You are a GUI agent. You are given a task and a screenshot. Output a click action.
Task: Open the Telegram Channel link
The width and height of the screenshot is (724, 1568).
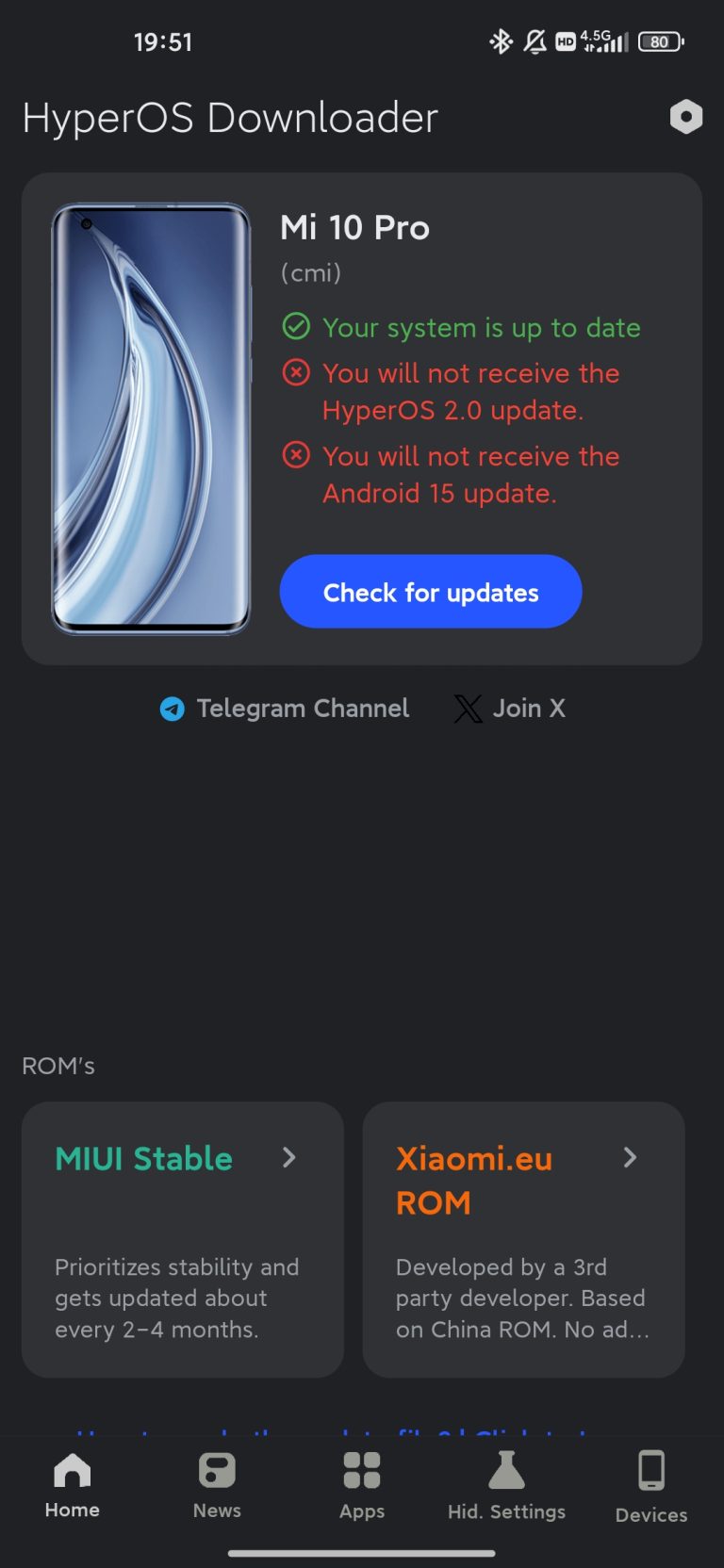304,709
